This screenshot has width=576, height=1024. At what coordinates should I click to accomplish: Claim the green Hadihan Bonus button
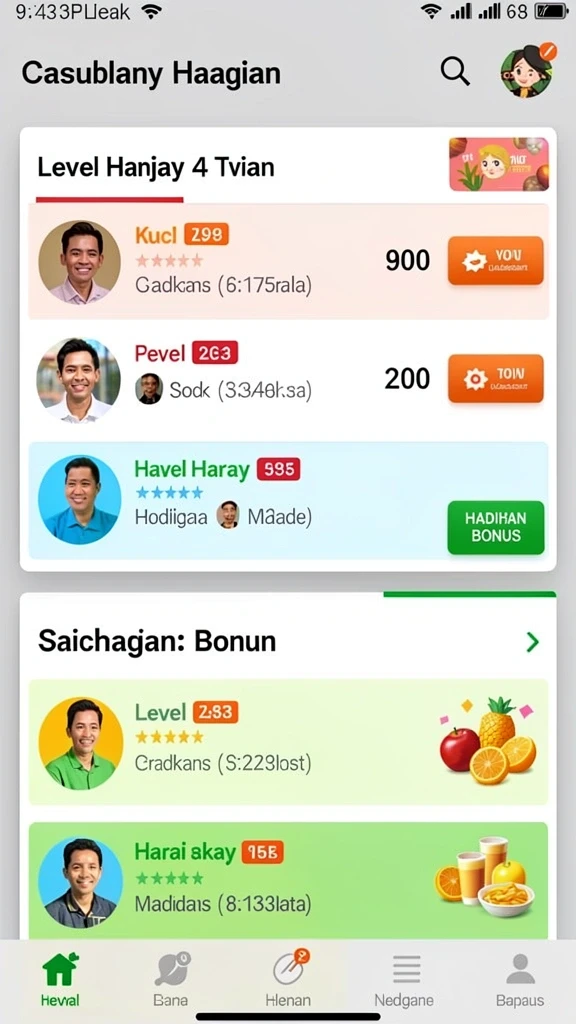496,527
